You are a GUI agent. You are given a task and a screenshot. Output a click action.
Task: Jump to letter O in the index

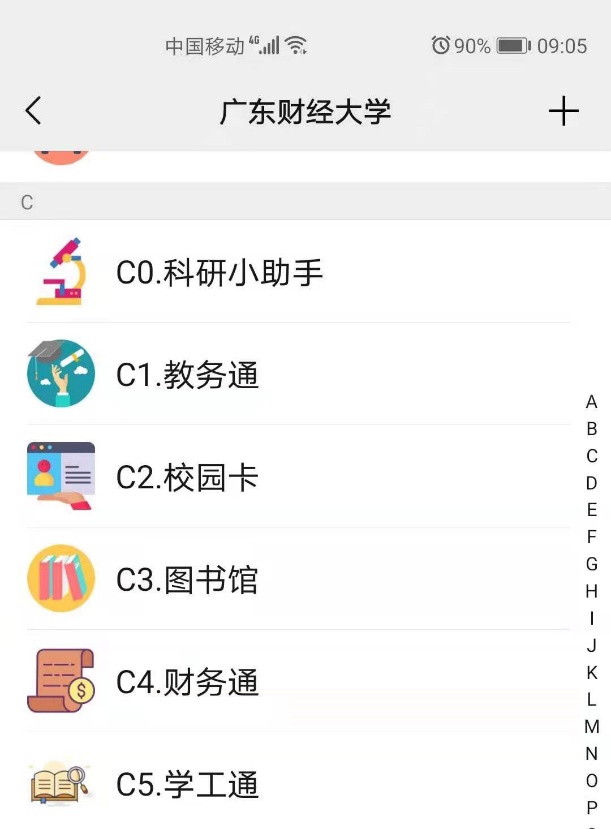[592, 781]
